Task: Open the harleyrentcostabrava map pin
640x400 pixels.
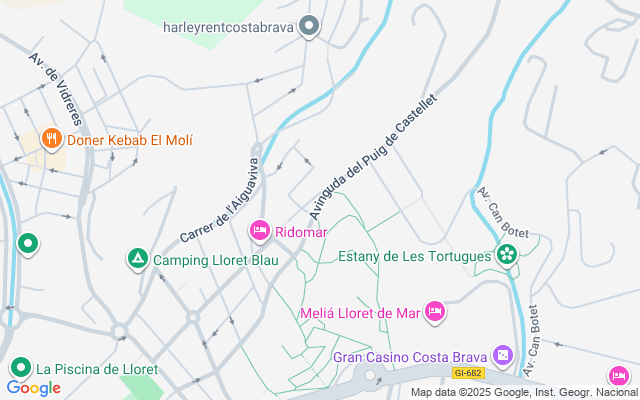Action: click(x=309, y=26)
